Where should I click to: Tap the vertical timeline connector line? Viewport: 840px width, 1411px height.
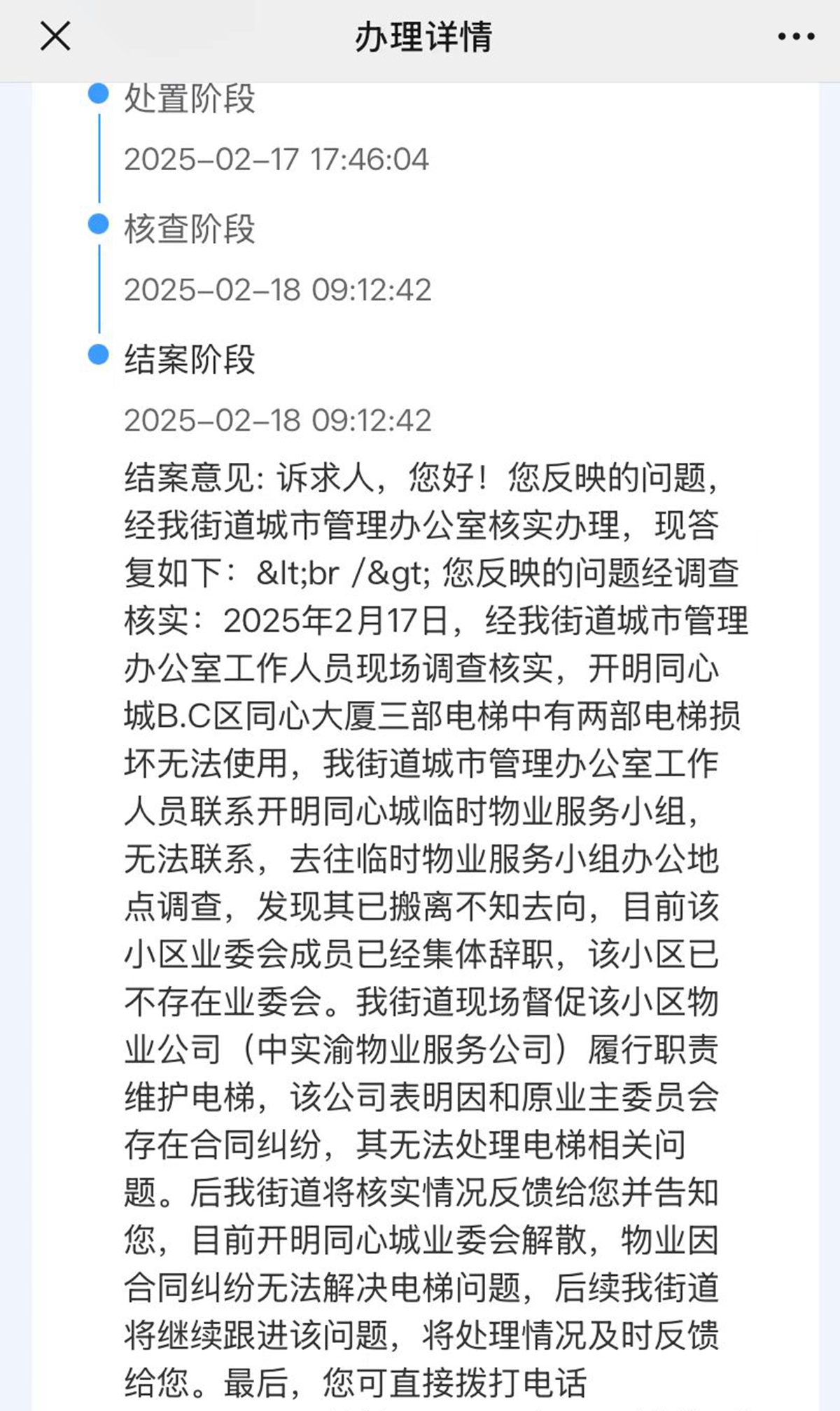tap(98, 161)
